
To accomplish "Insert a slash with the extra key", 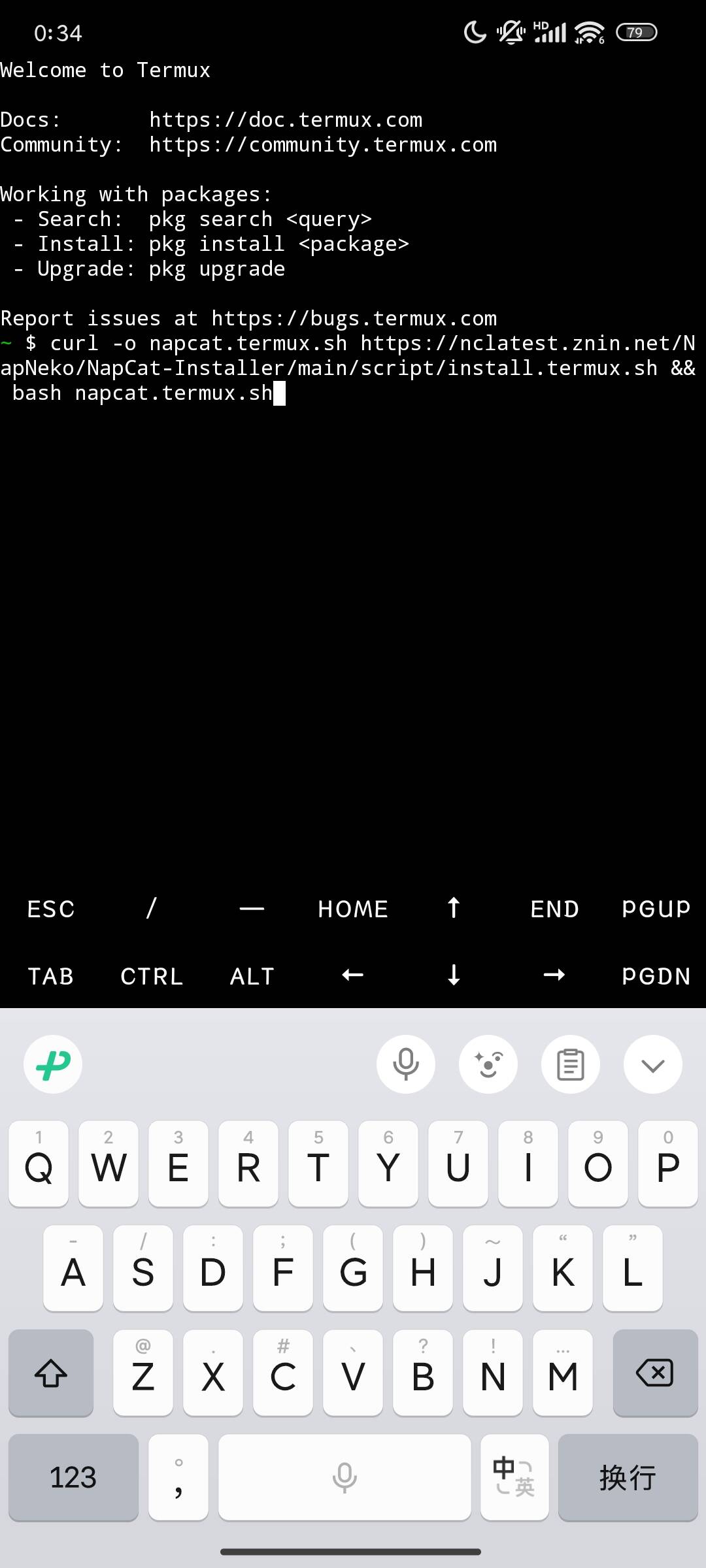I will (x=152, y=909).
